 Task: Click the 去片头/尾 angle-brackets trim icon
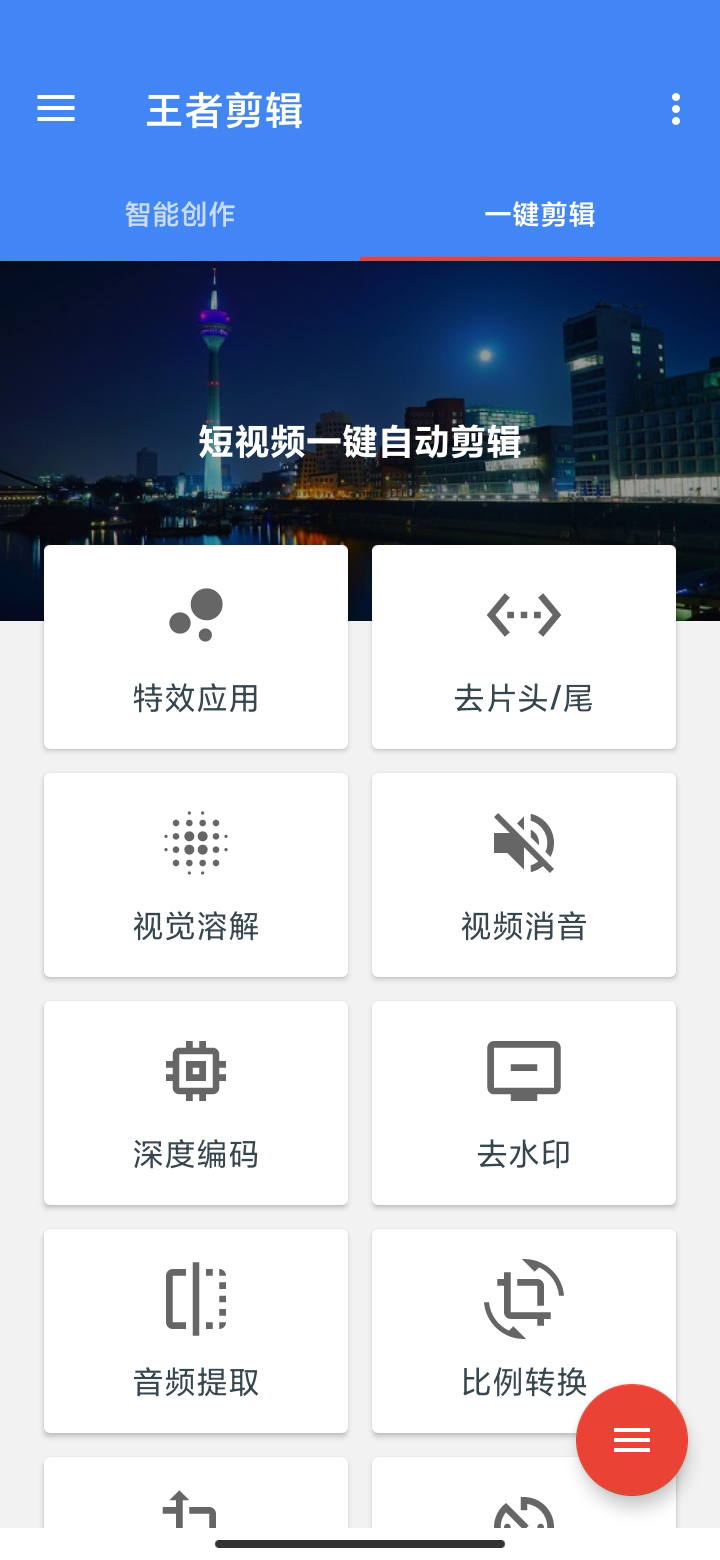pos(524,614)
